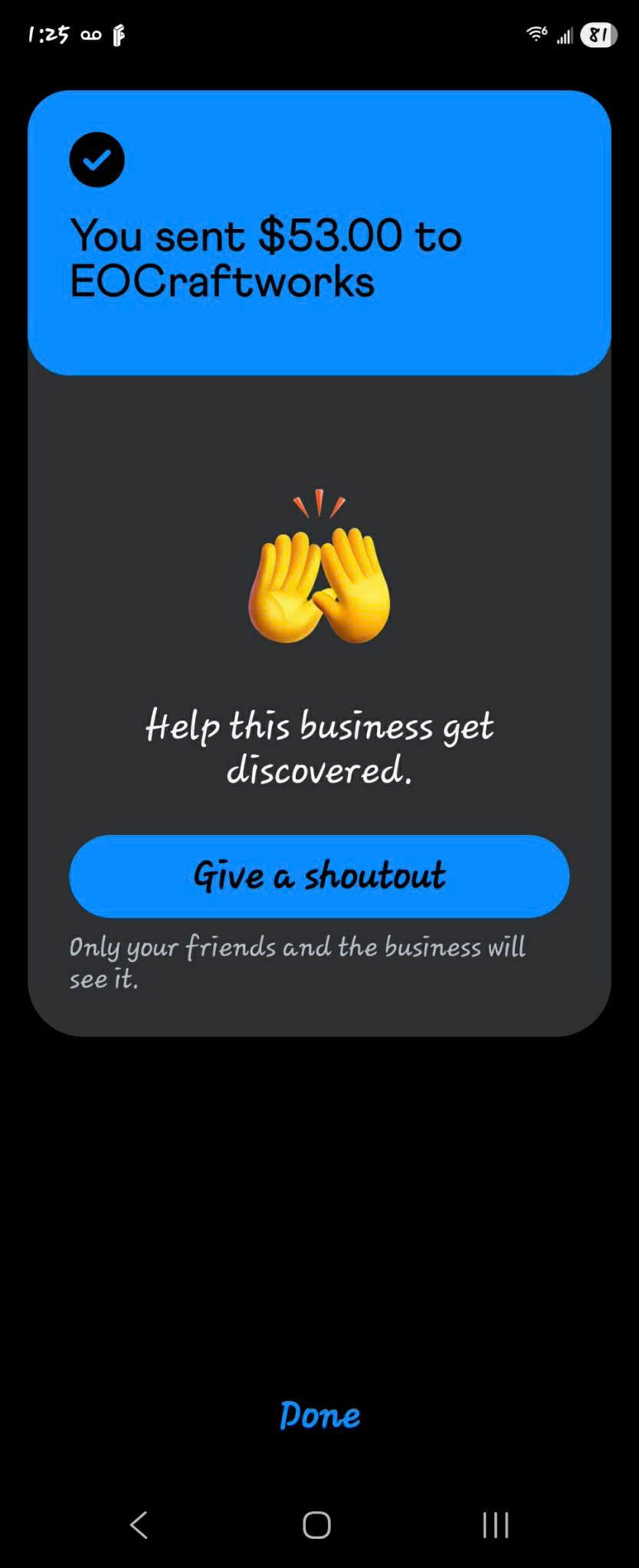Viewport: 639px width, 1568px height.
Task: Return to the home screen
Action: [x=316, y=1524]
